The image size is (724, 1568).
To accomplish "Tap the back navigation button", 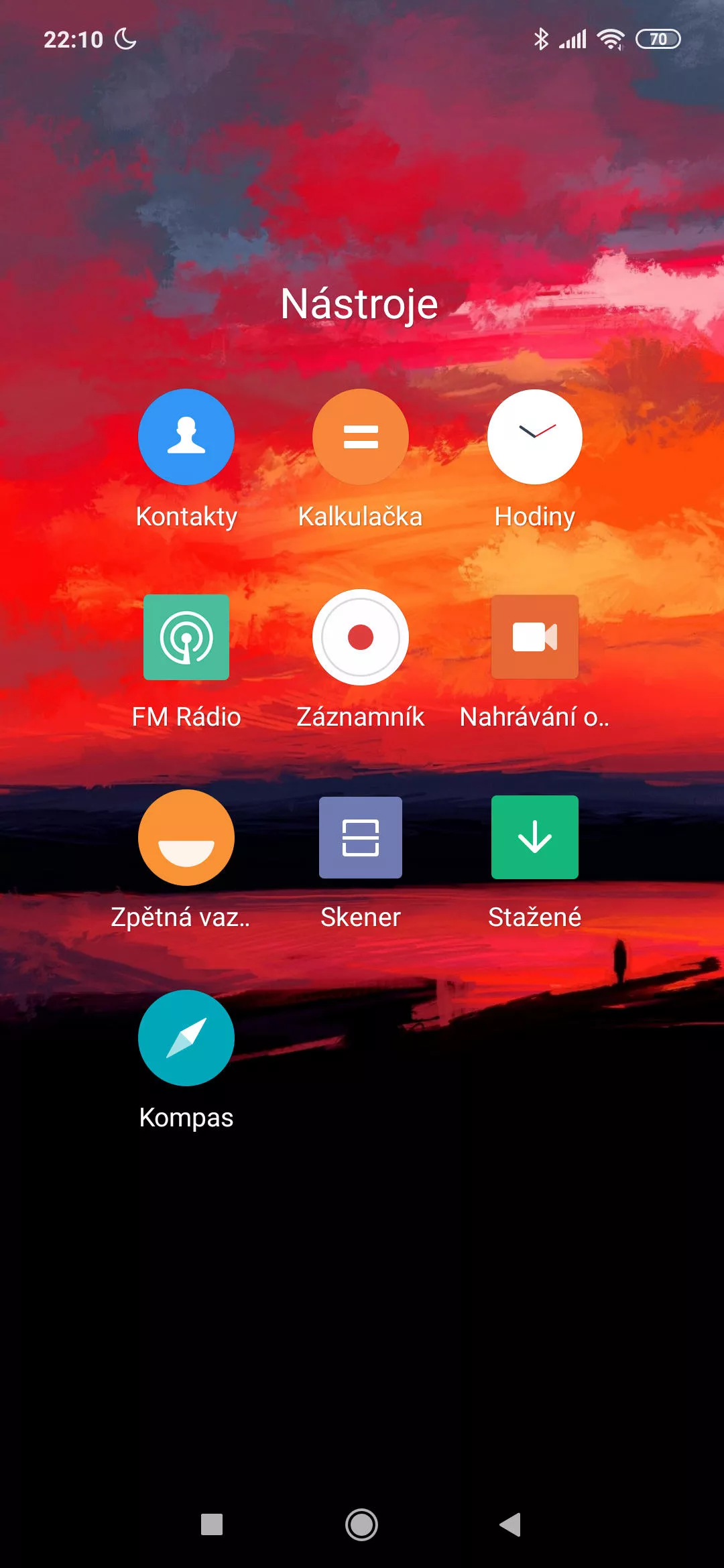I will (x=511, y=1524).
